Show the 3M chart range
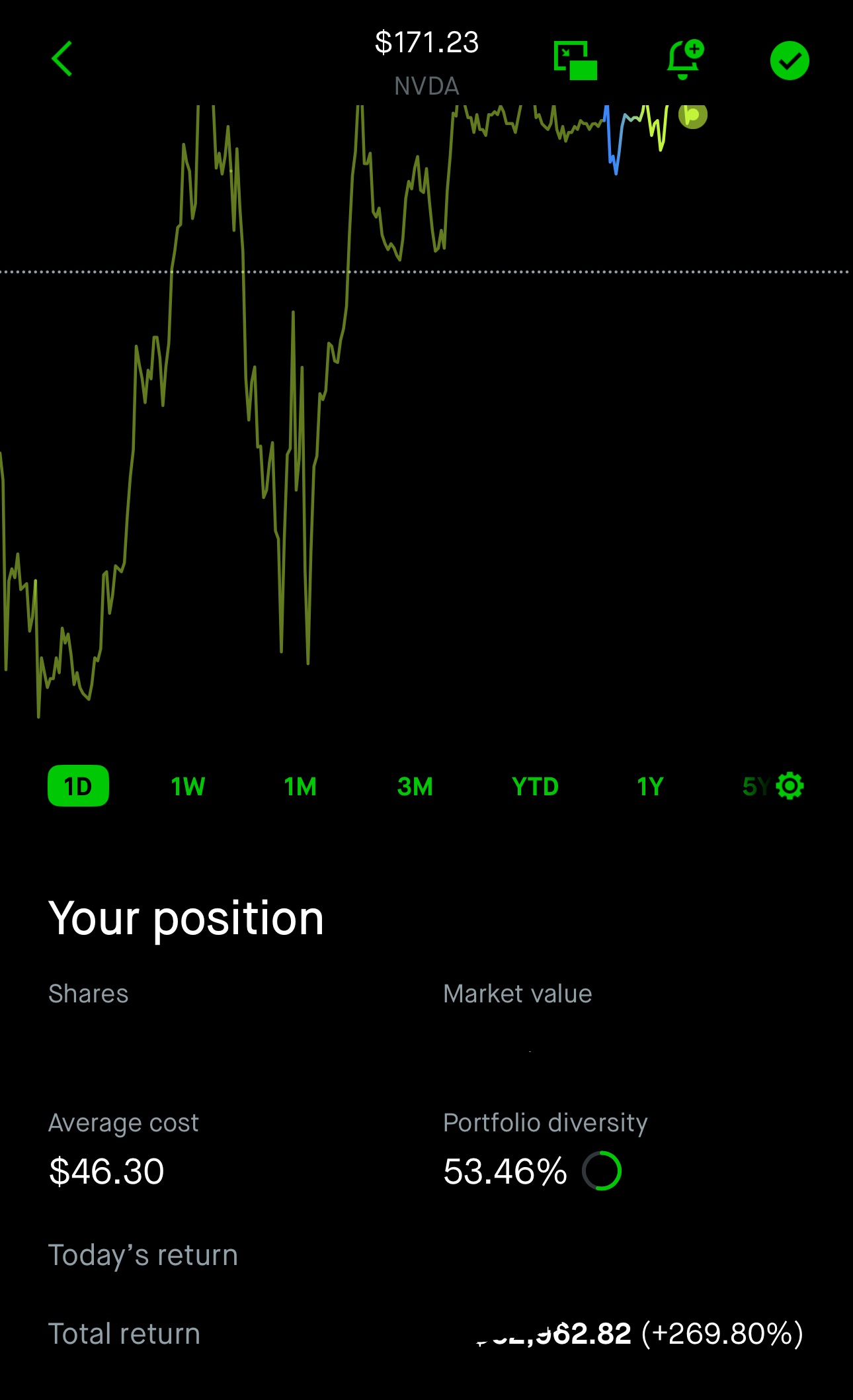This screenshot has width=853, height=1400. pyautogui.click(x=415, y=787)
